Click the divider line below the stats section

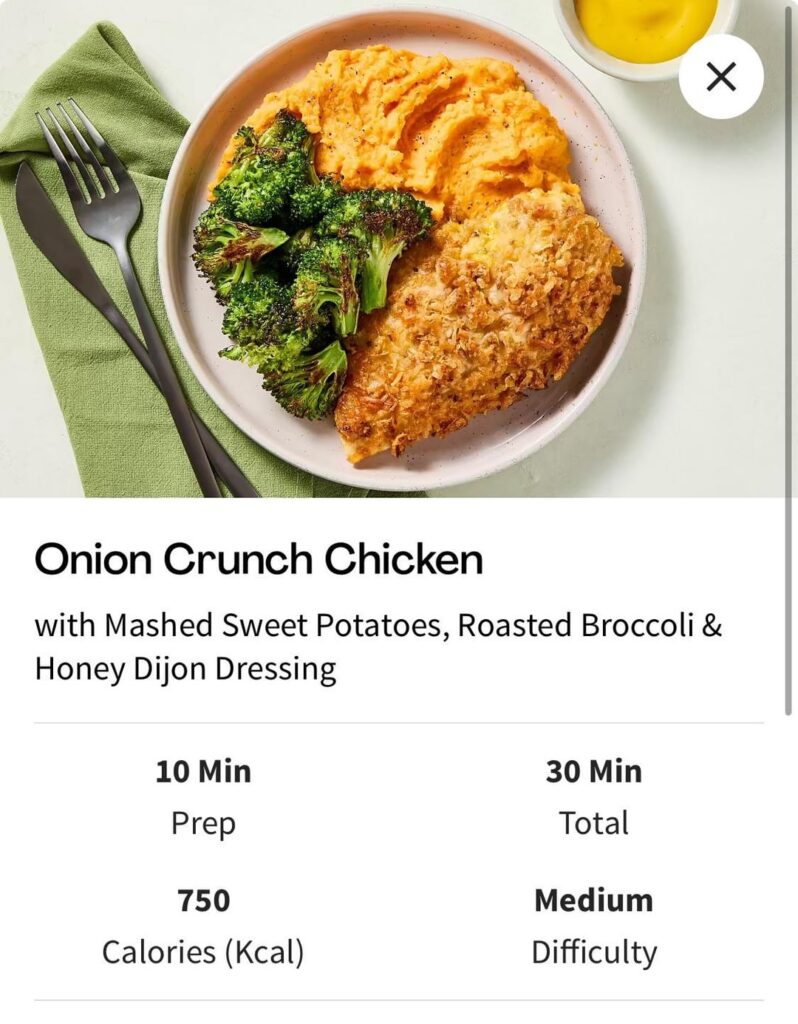tap(399, 998)
